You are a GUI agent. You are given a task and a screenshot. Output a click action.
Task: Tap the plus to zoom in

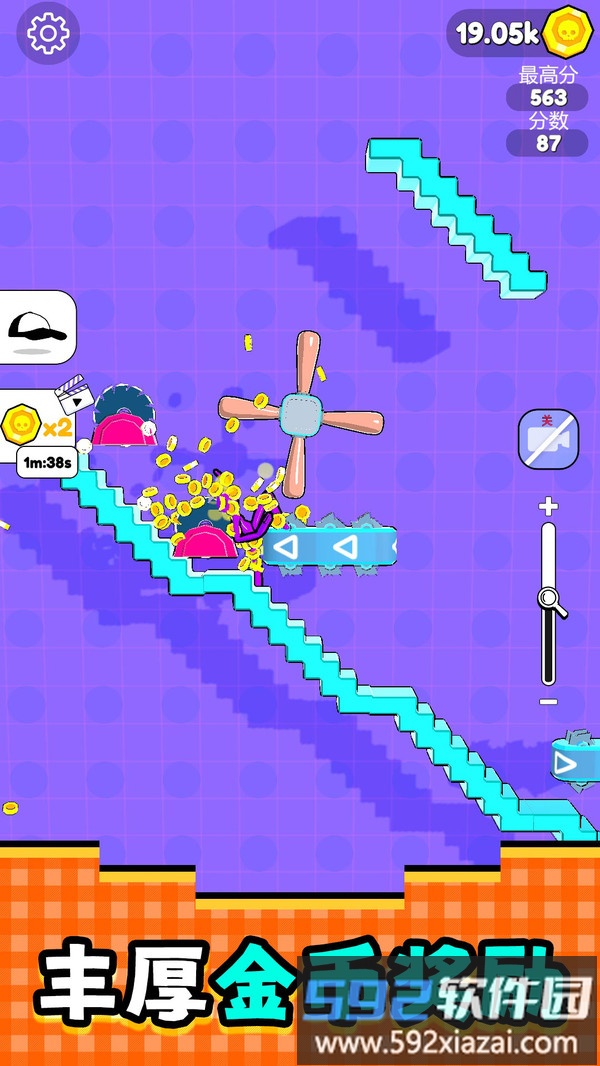(x=548, y=507)
